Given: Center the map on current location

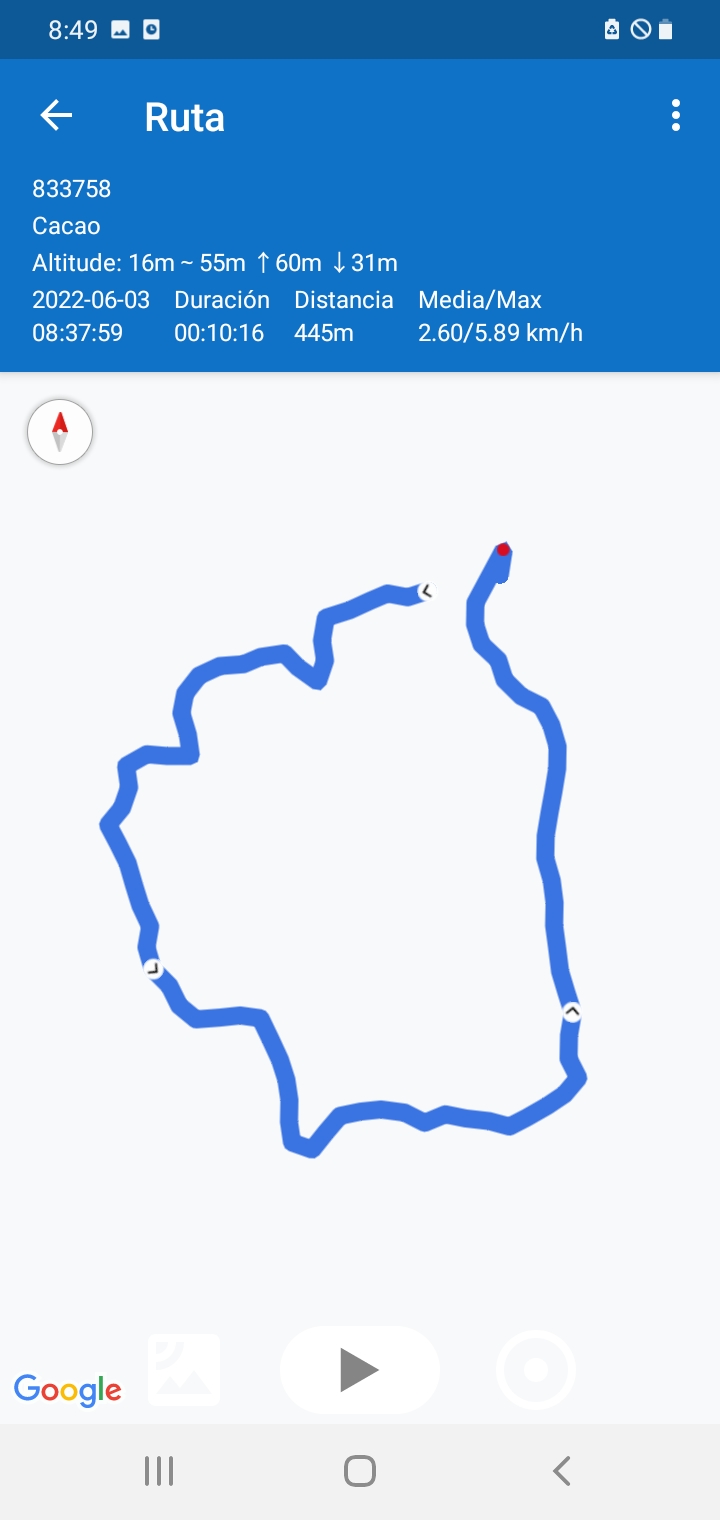Looking at the screenshot, I should [536, 1370].
